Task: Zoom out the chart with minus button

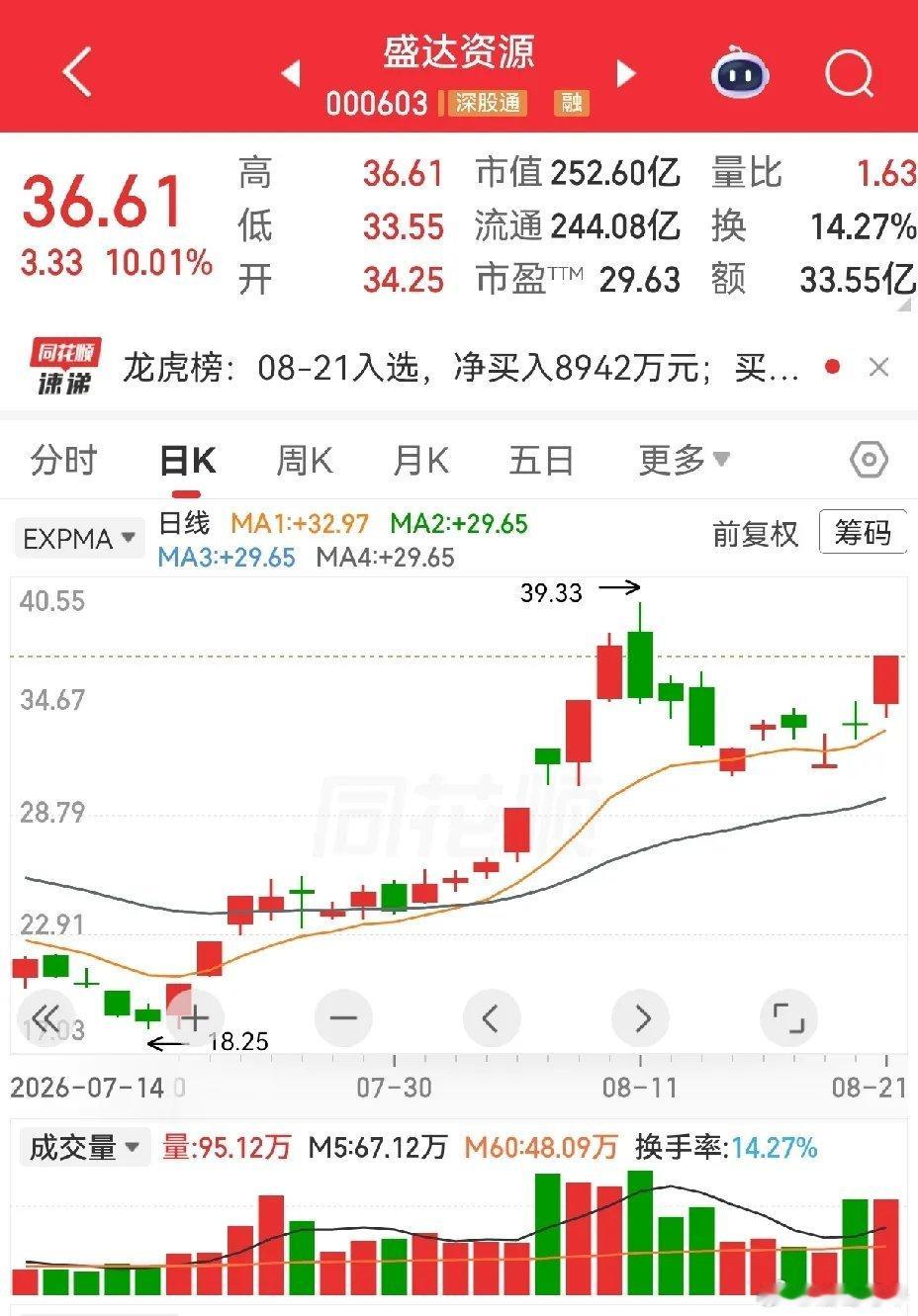Action: point(343,1017)
